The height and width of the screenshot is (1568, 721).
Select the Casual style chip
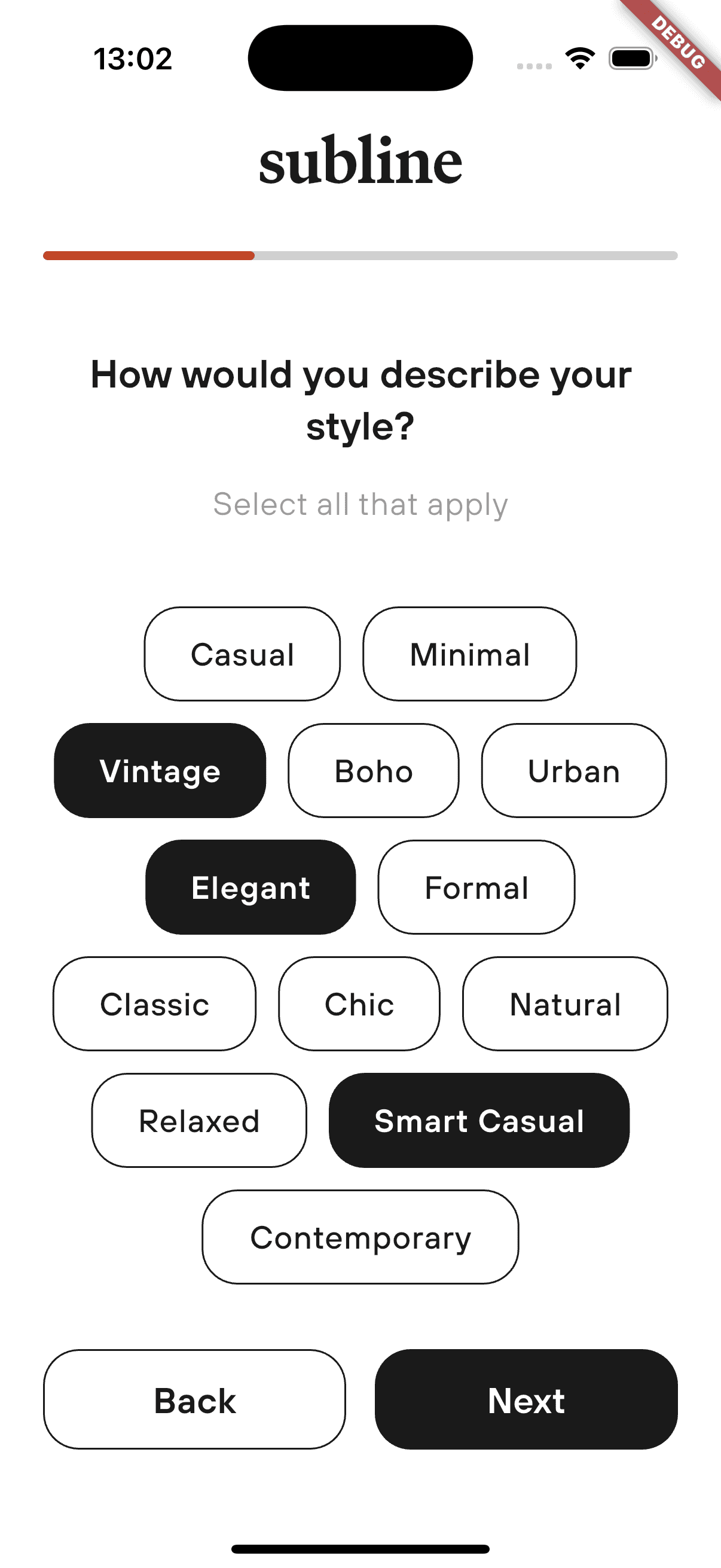[242, 654]
